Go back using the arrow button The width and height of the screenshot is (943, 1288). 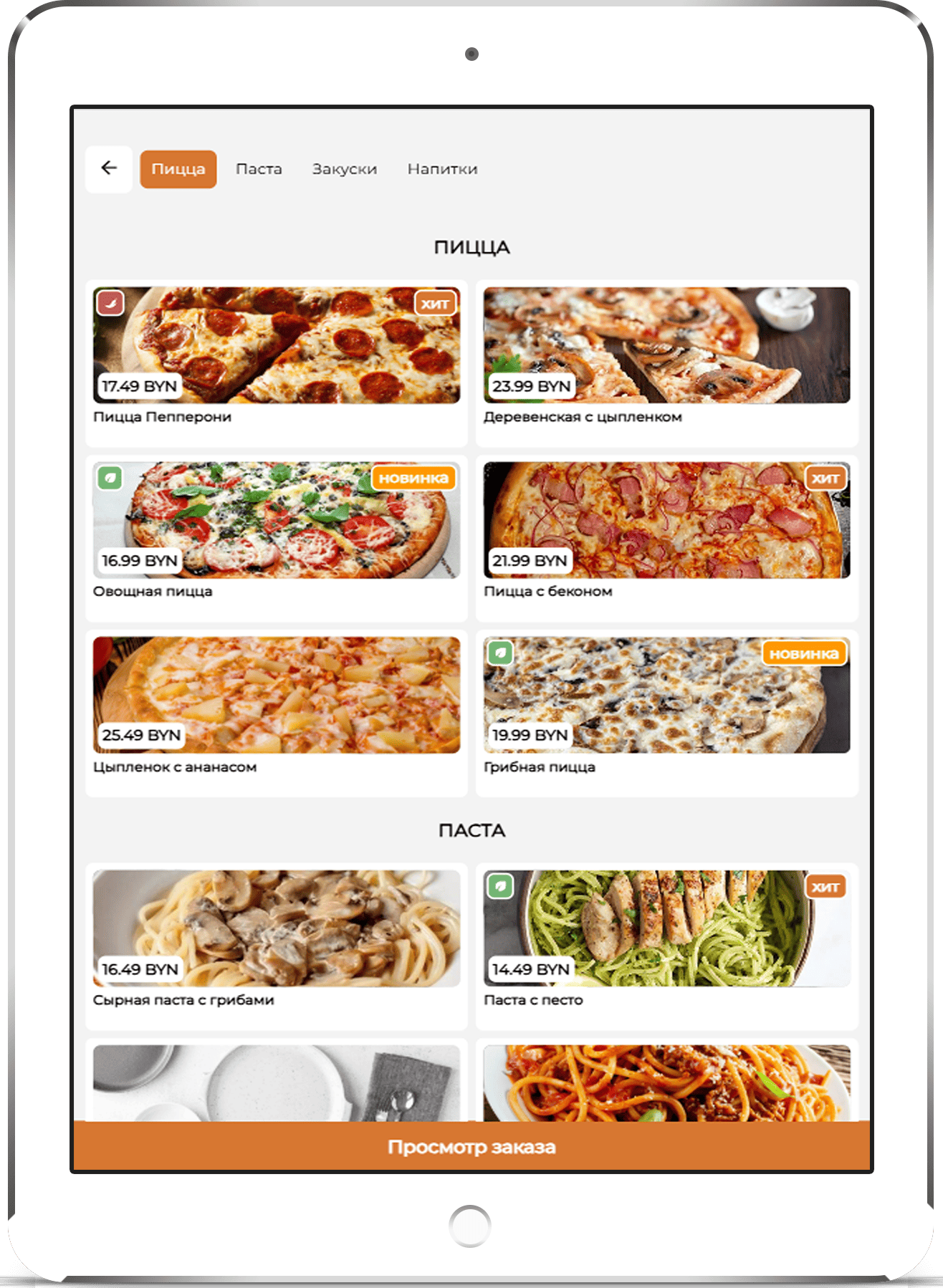tap(109, 168)
